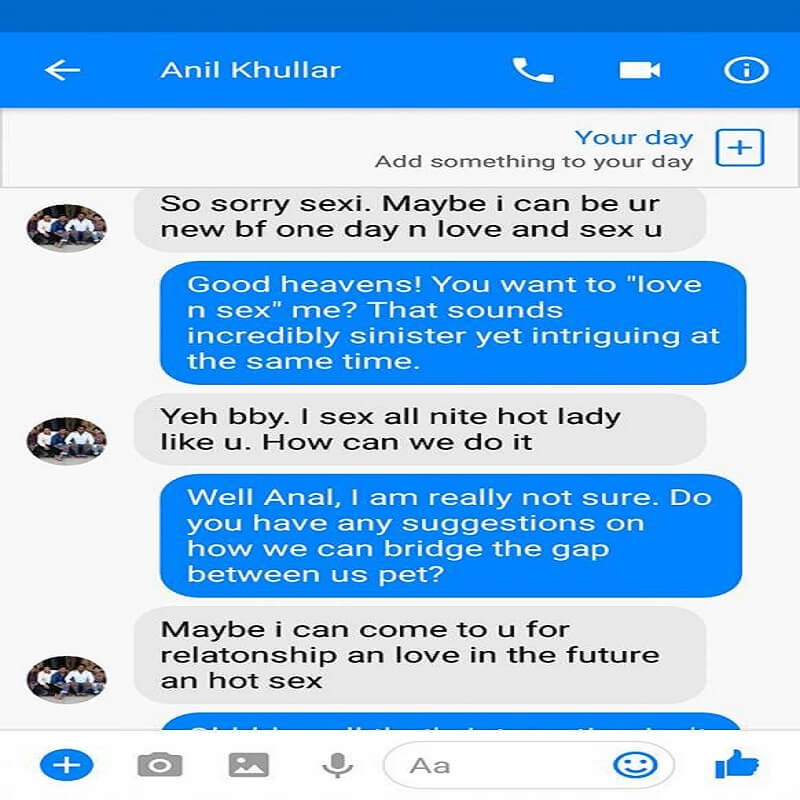The image size is (800, 800).
Task: Start a video call with Anil Khullar
Action: pos(640,70)
